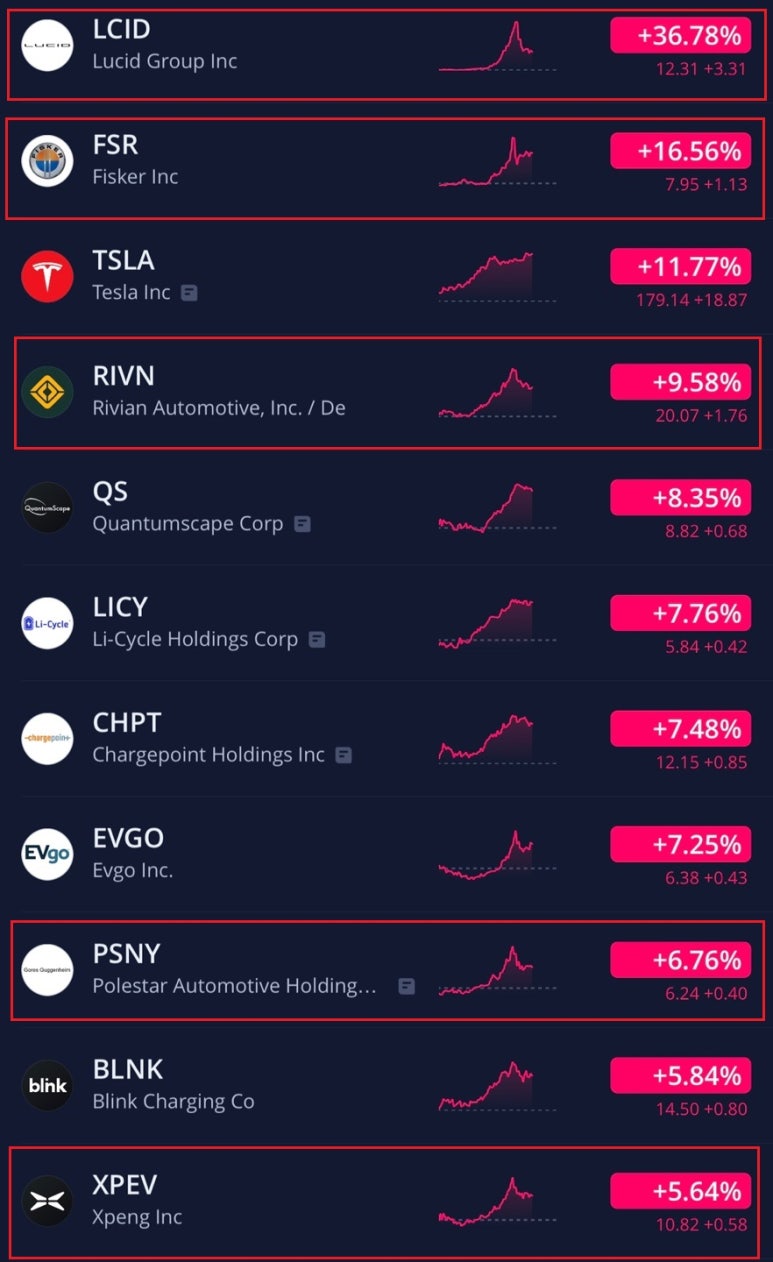Tap the LICY Li-Cycle Holdings row
The height and width of the screenshot is (1262, 773).
[x=386, y=623]
